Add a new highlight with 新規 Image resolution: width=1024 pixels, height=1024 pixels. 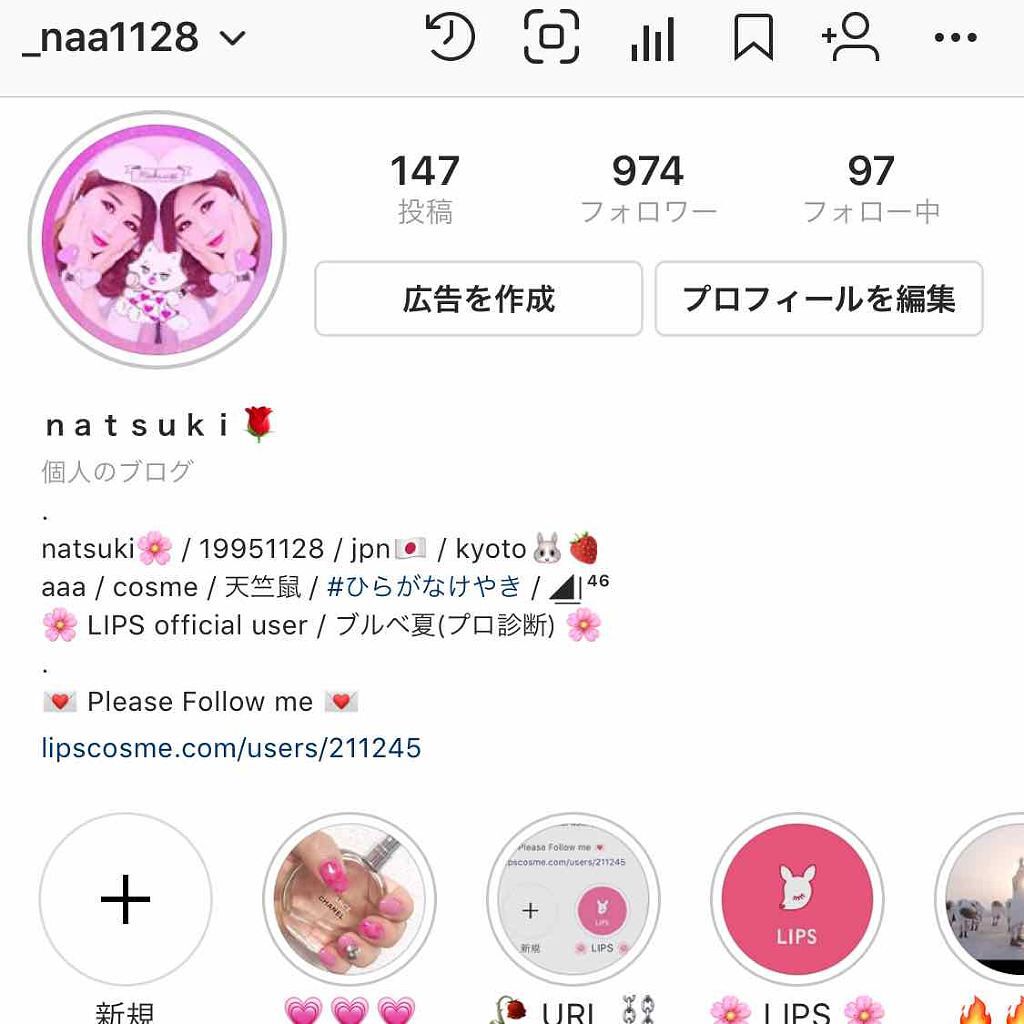[x=125, y=899]
